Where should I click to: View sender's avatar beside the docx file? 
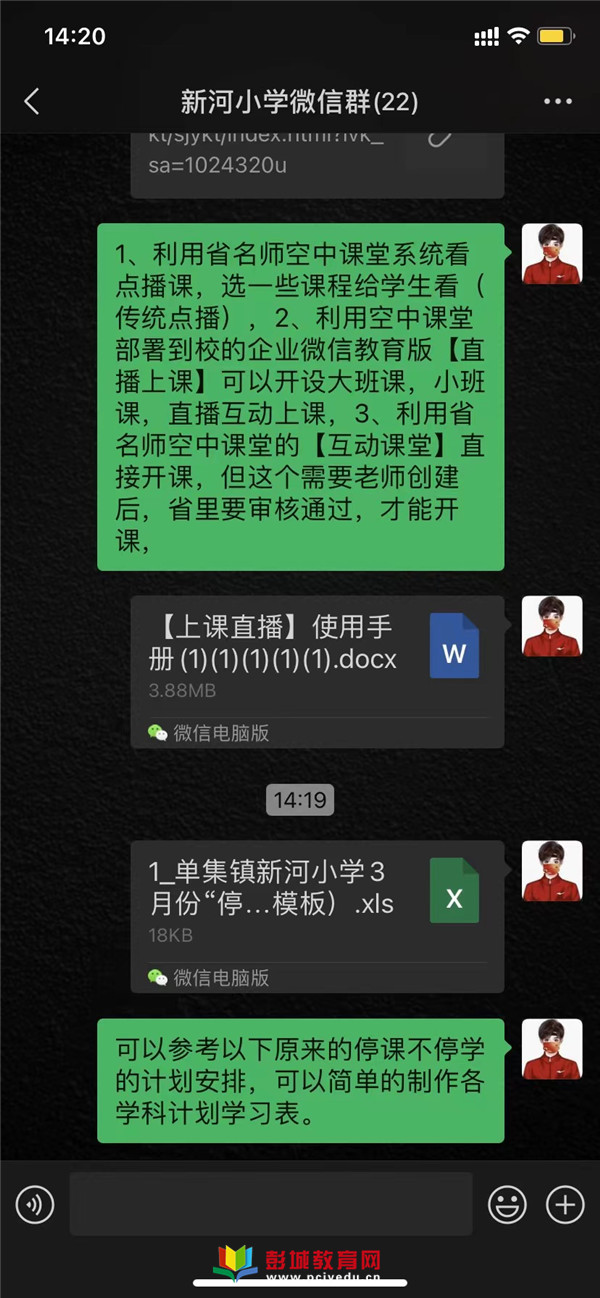(x=552, y=626)
